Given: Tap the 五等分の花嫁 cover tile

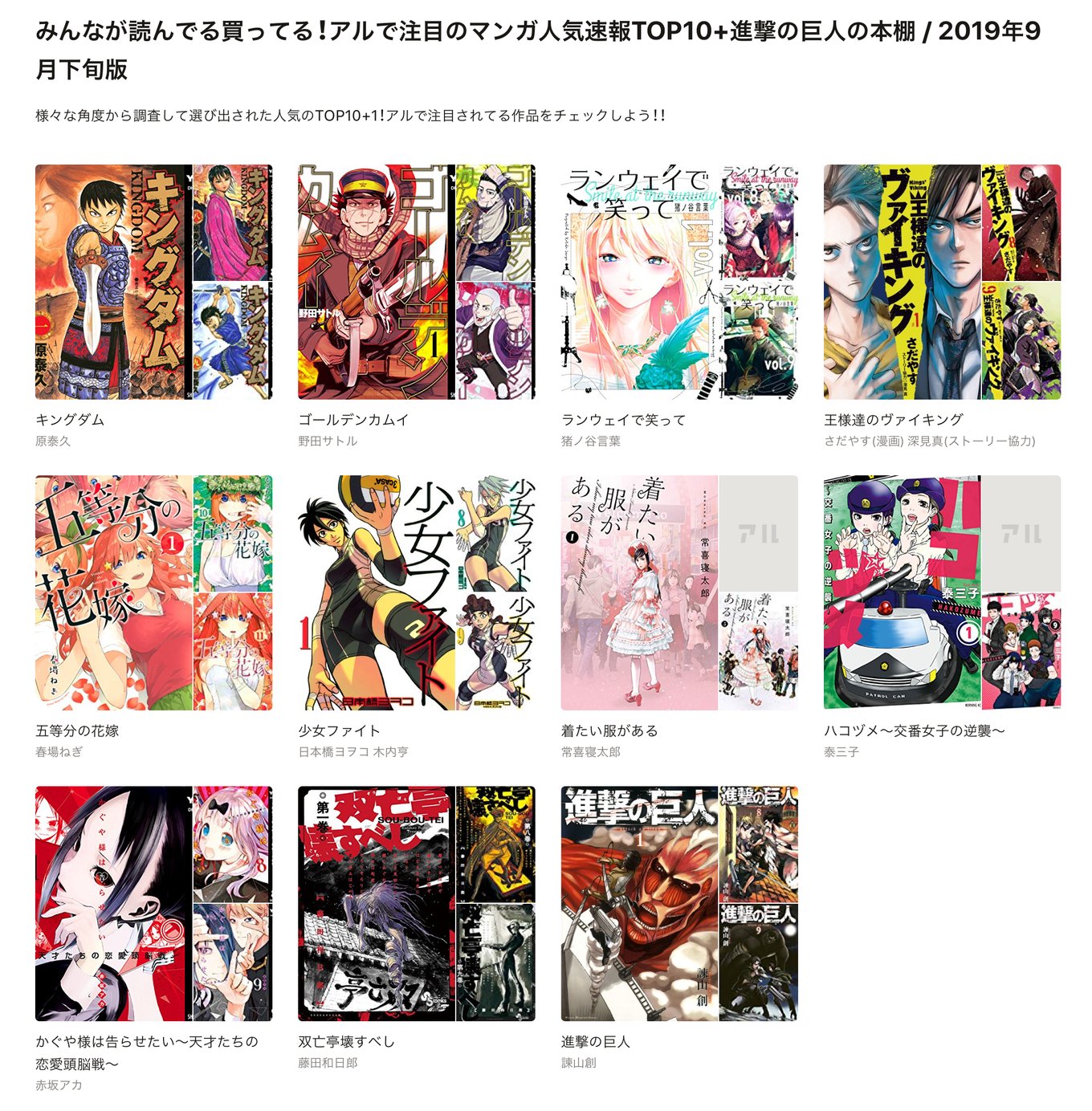Looking at the screenshot, I should [153, 592].
